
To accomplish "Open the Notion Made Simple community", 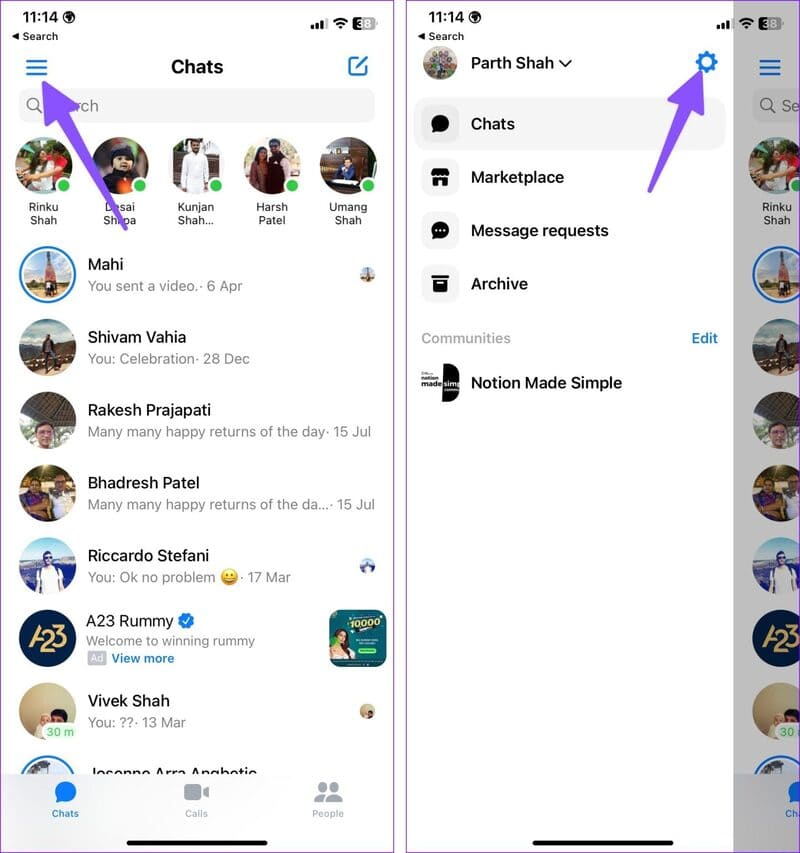I will click(545, 383).
